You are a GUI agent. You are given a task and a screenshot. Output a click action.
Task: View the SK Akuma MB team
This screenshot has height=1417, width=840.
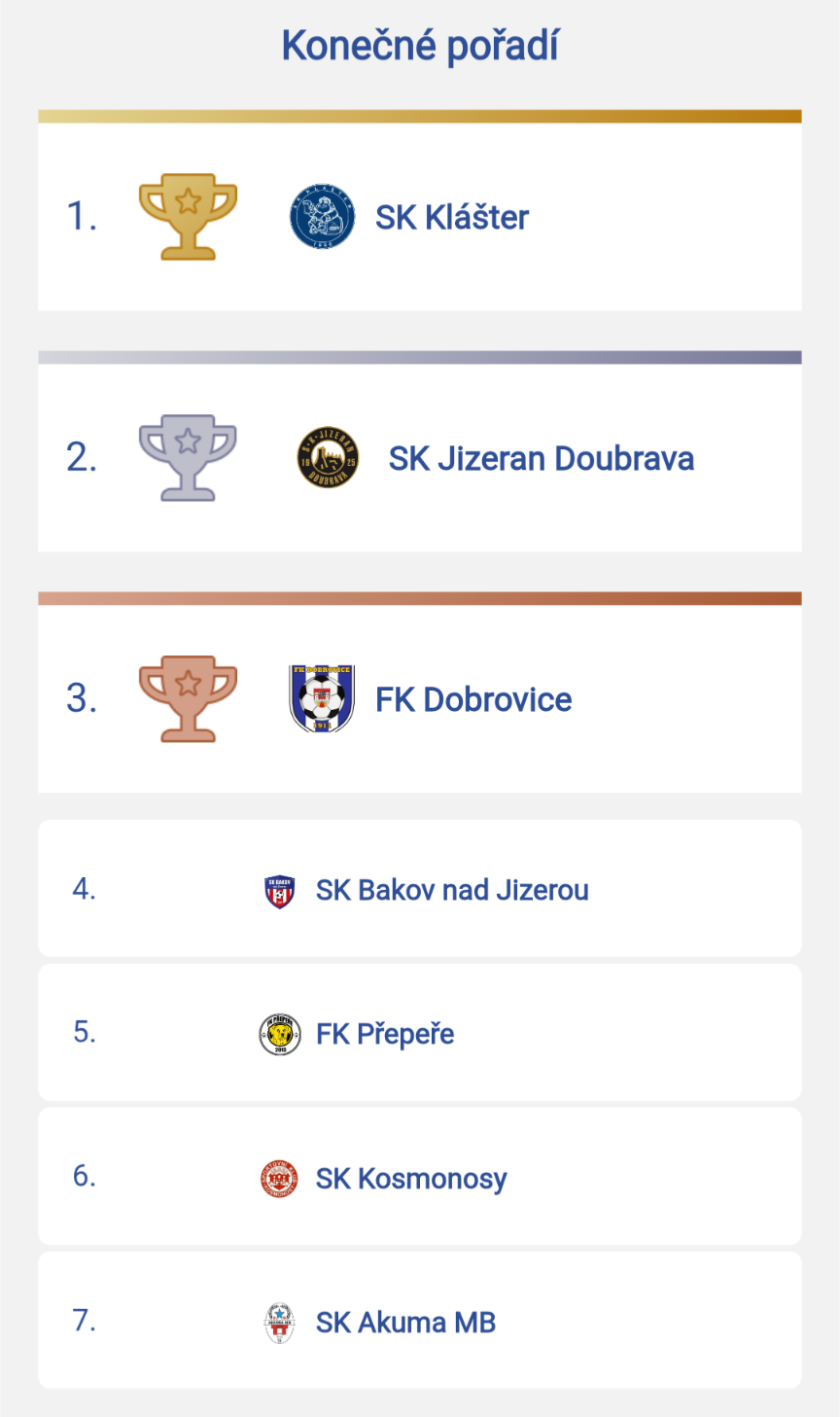[405, 1323]
